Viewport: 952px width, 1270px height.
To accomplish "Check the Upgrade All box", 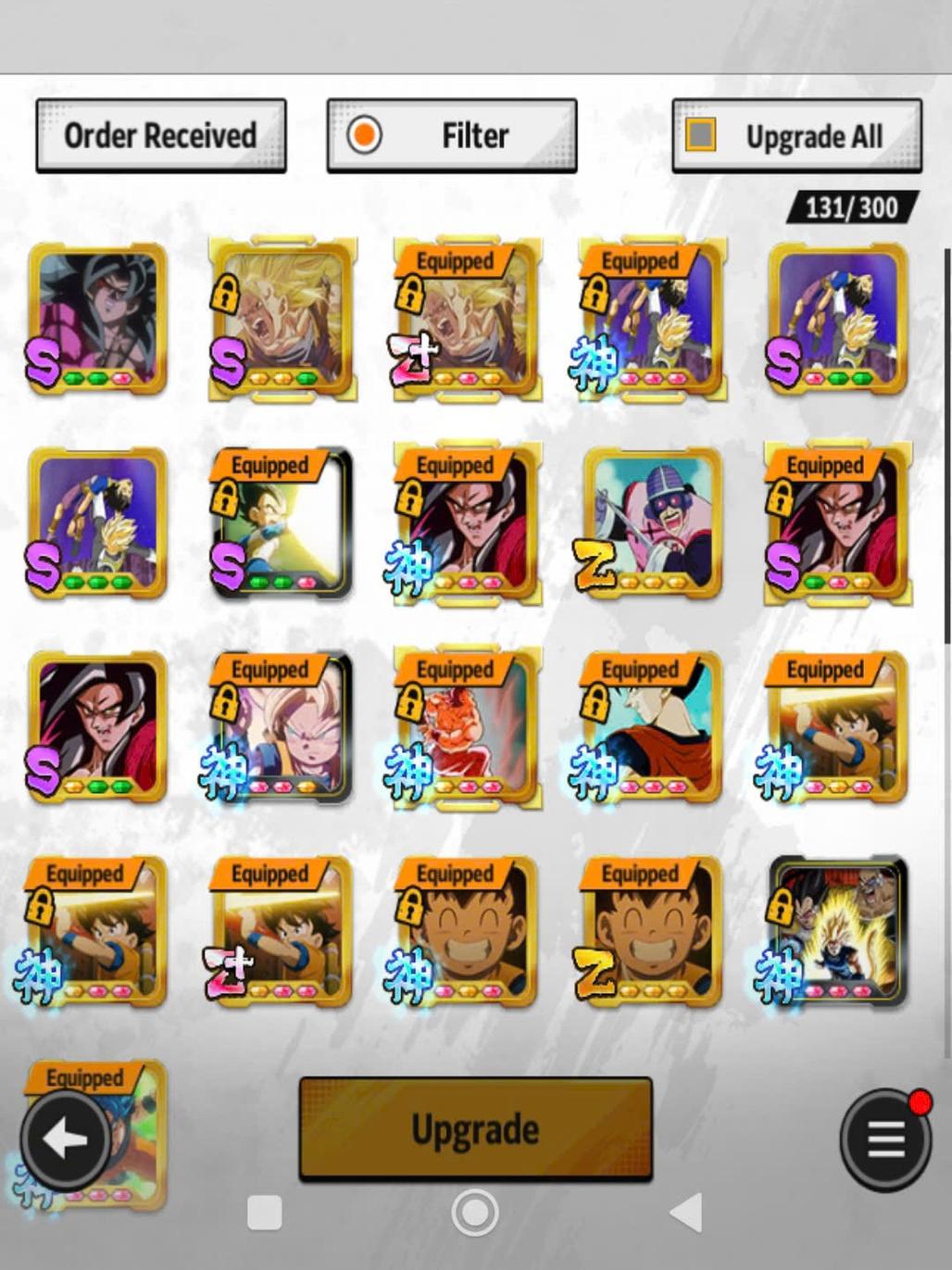I will pyautogui.click(x=701, y=135).
